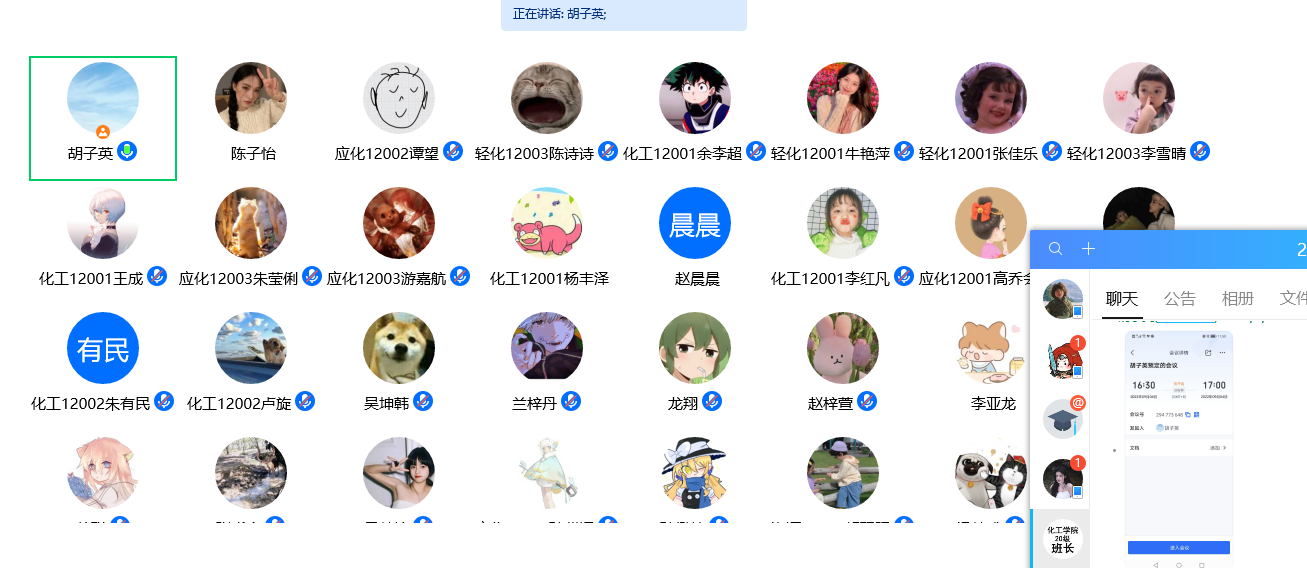Screen dimensions: 1307x568
Task: Switch to the 公告 tab
Action: click(x=1180, y=298)
